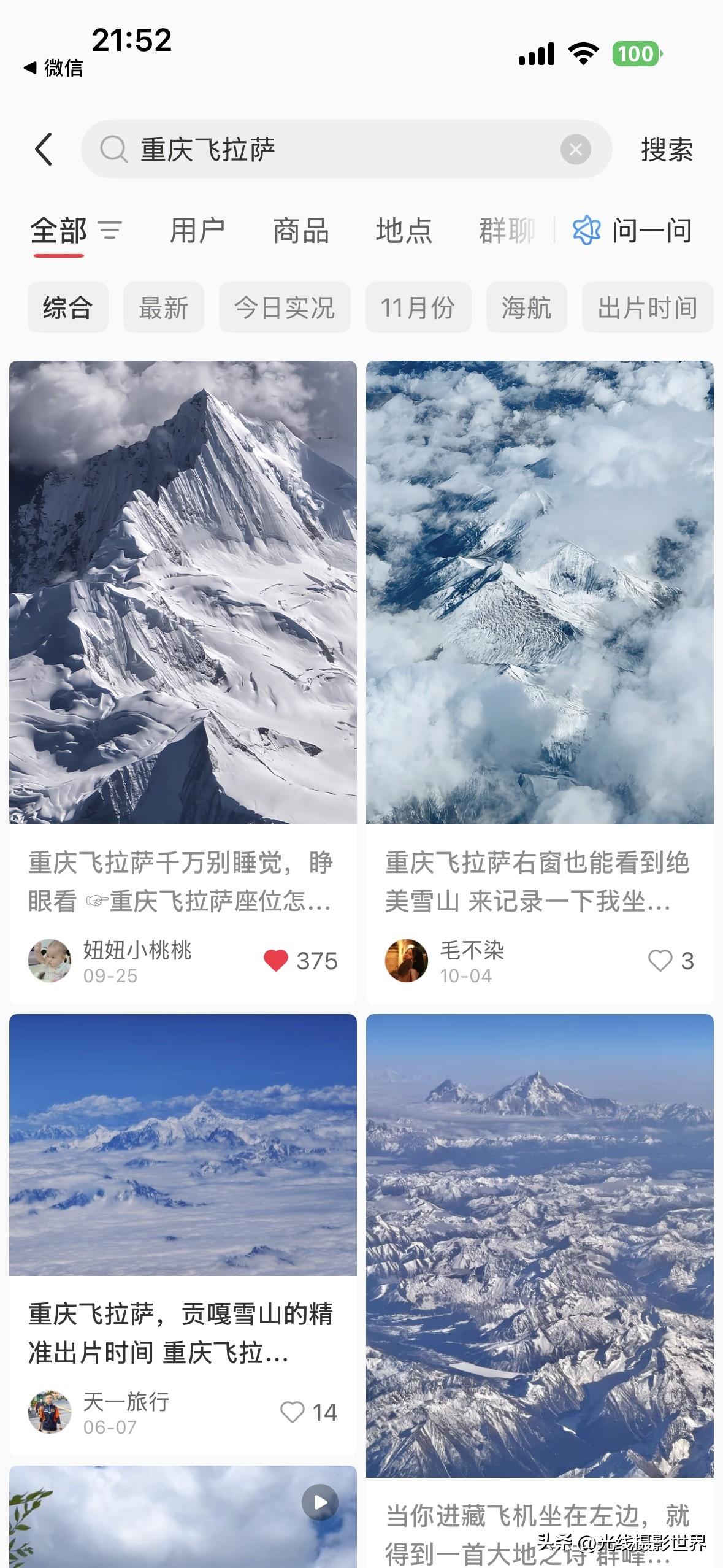Tap the search field containing 重庆飞拉萨

click(x=331, y=149)
